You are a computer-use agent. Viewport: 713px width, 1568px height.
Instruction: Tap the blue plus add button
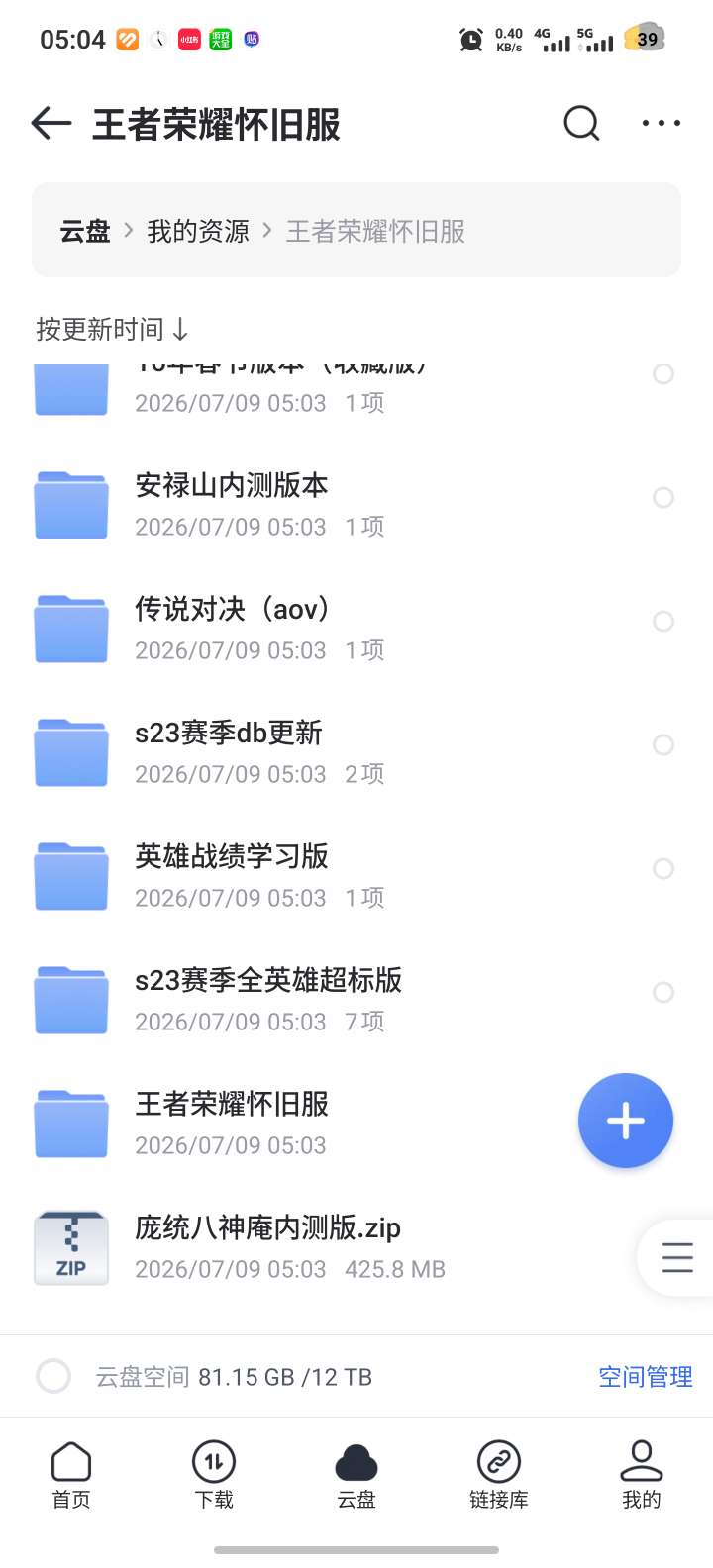(x=626, y=1121)
